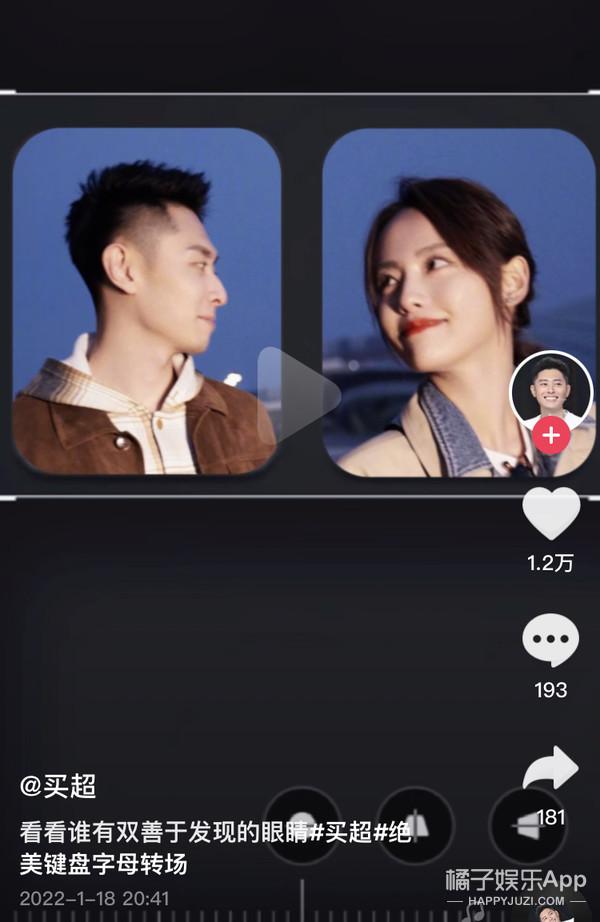The width and height of the screenshot is (600, 922).
Task: Open the comments bubble
Action: point(551,640)
